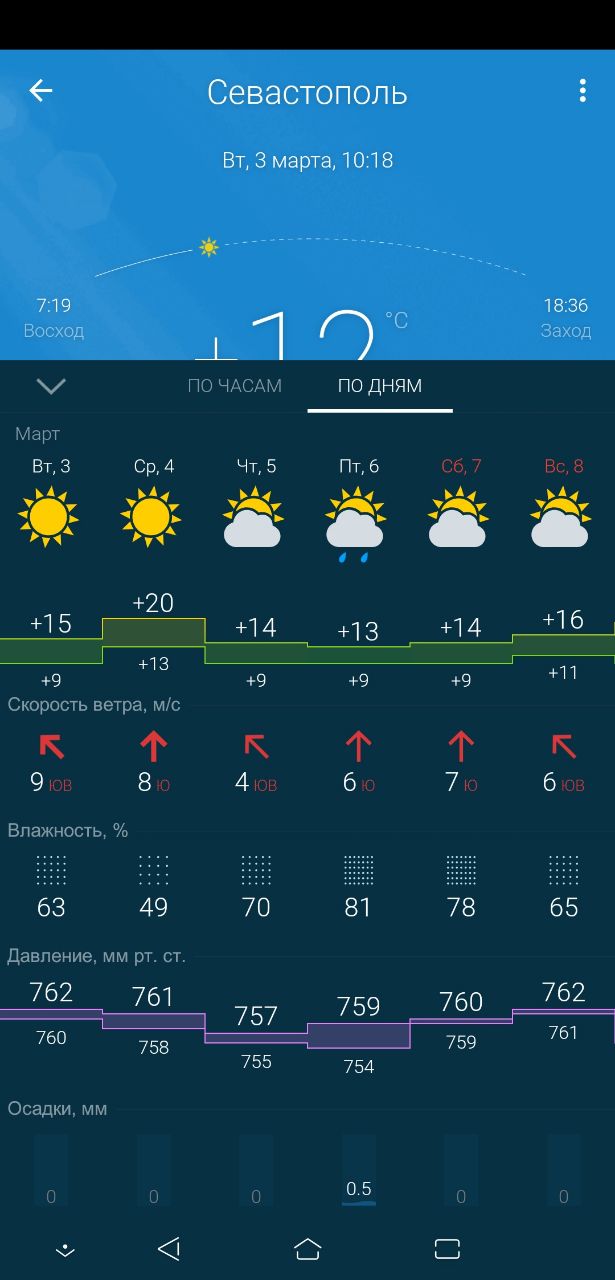Select the ПО ДНЯМ tab

pyautogui.click(x=380, y=386)
